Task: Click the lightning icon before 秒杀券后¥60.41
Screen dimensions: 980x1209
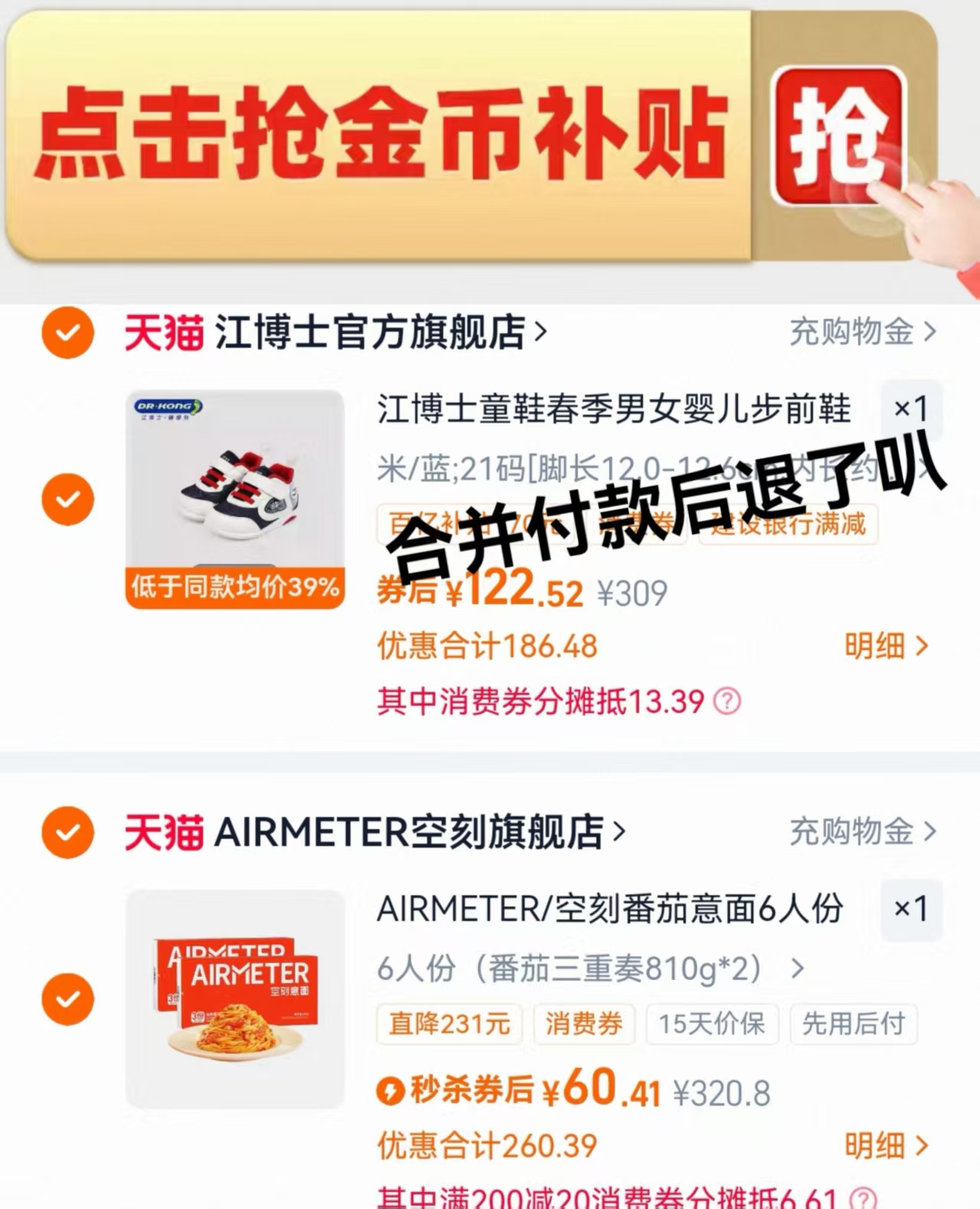Action: pos(390,1089)
